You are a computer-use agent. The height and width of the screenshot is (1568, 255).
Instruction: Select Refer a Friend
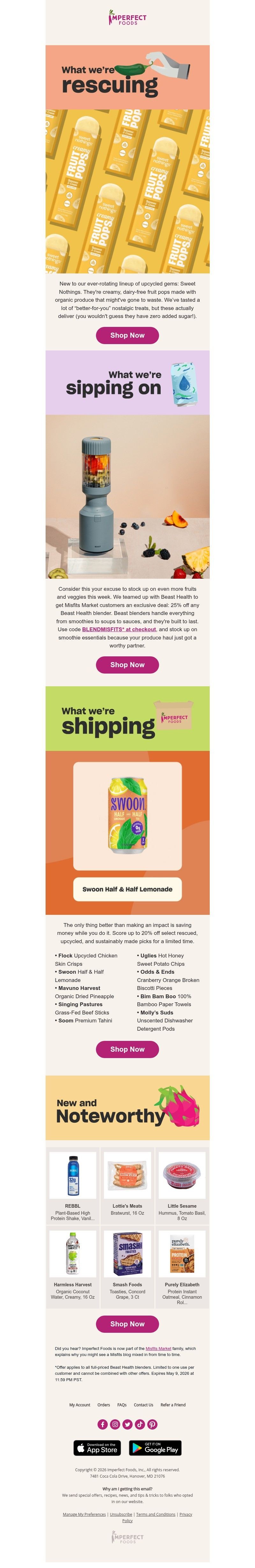pyautogui.click(x=173, y=1405)
